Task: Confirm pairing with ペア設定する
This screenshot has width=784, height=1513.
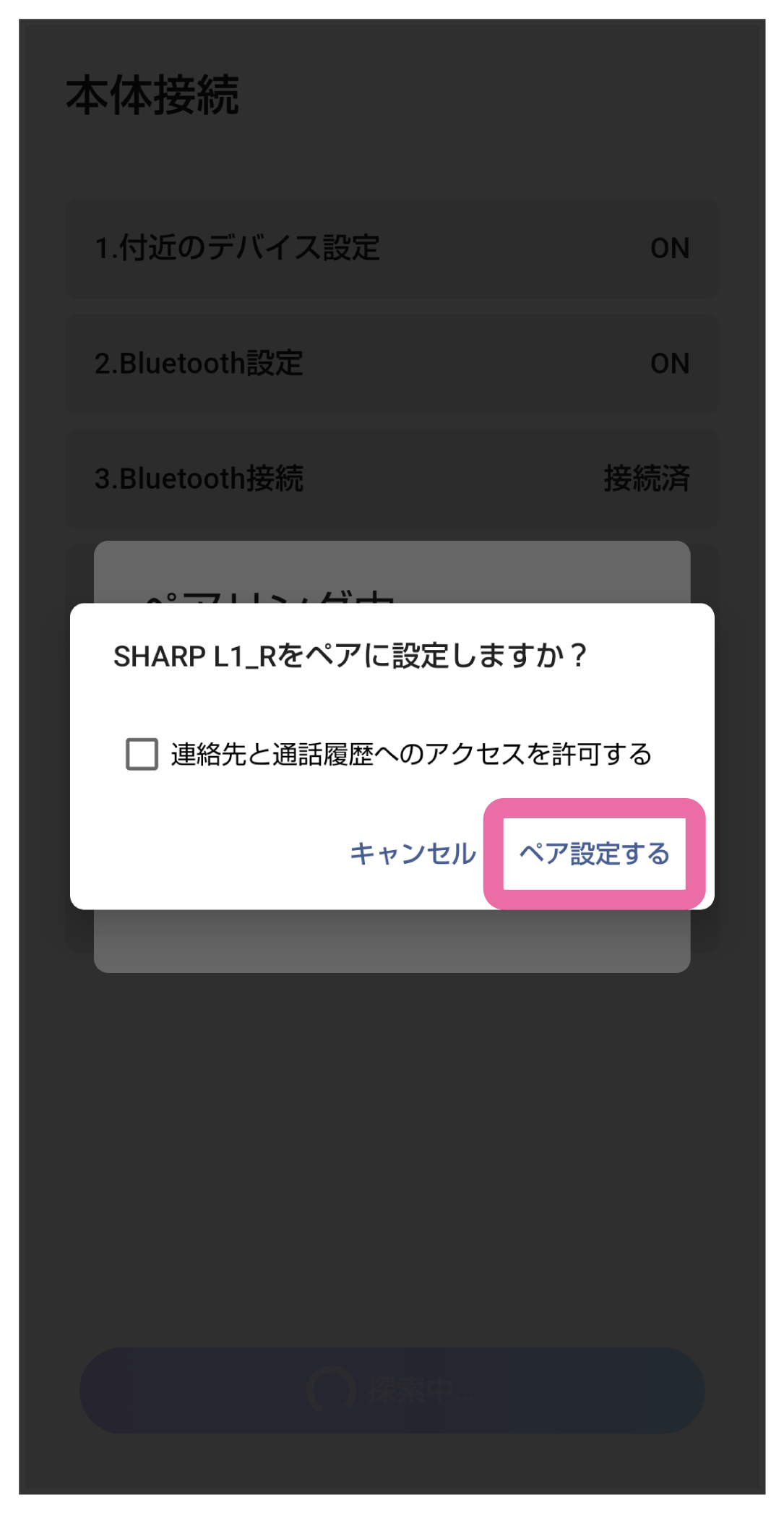Action: coord(594,854)
